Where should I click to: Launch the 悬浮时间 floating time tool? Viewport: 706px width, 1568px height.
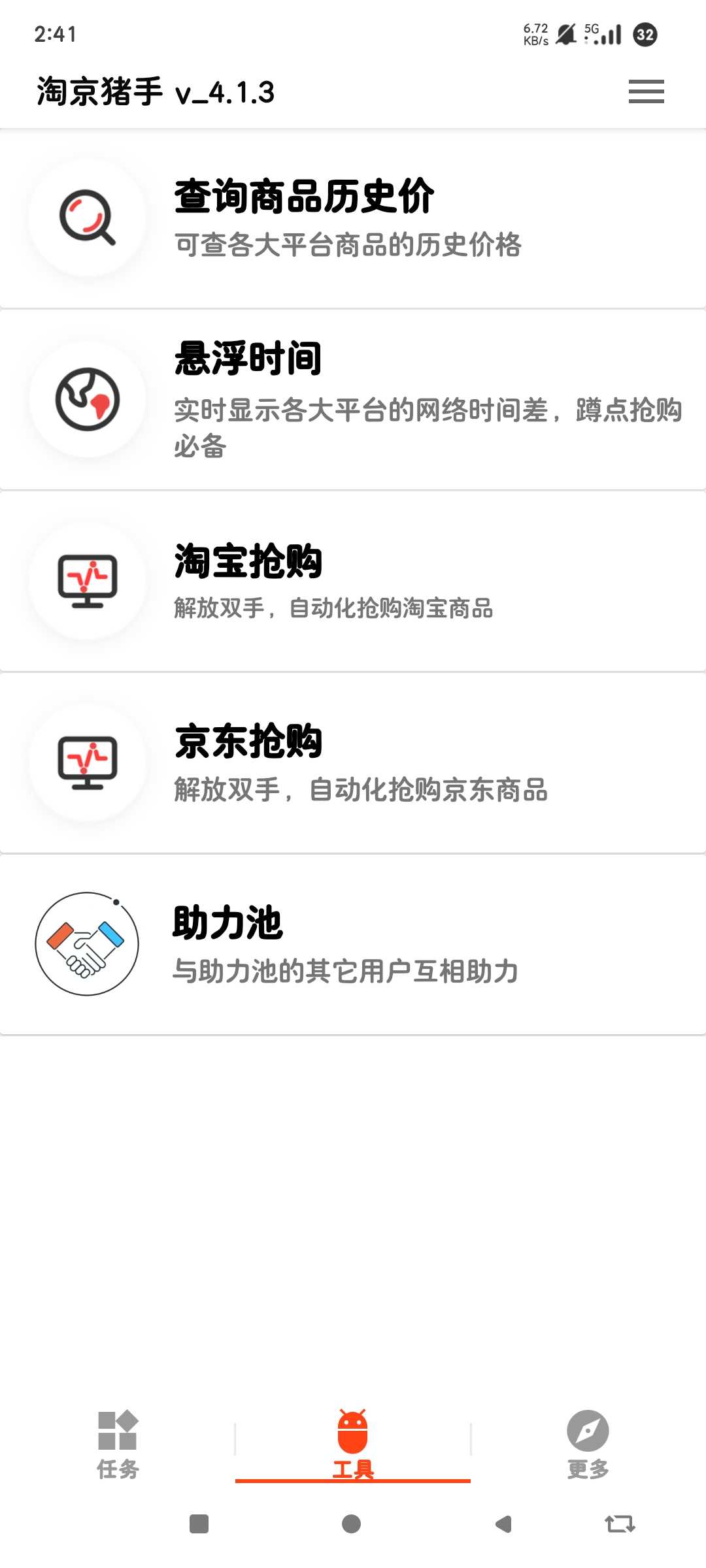pyautogui.click(x=353, y=399)
